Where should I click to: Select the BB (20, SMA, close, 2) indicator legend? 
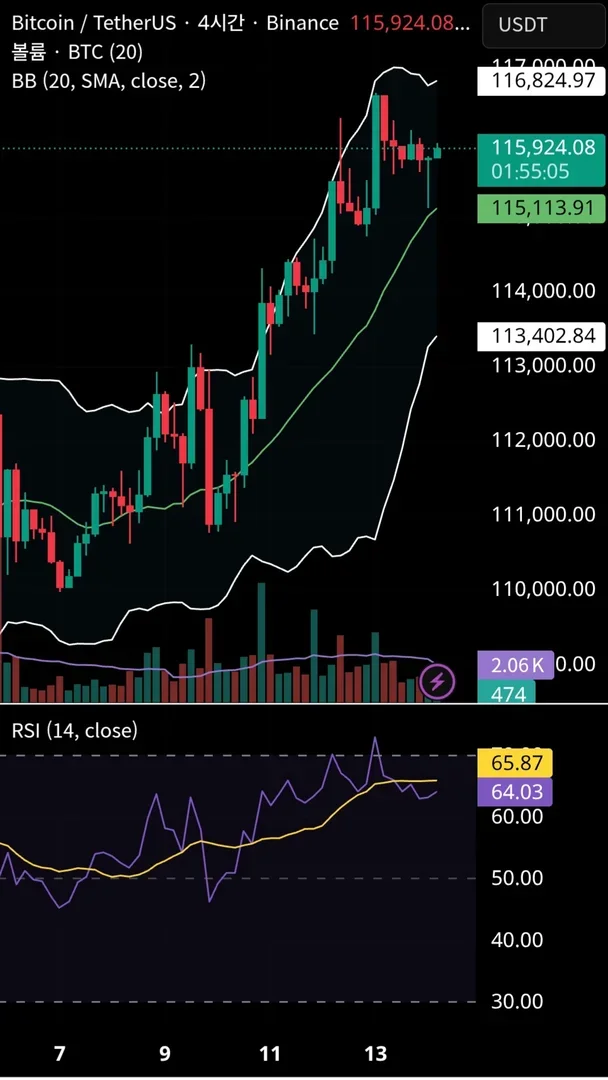click(x=109, y=82)
